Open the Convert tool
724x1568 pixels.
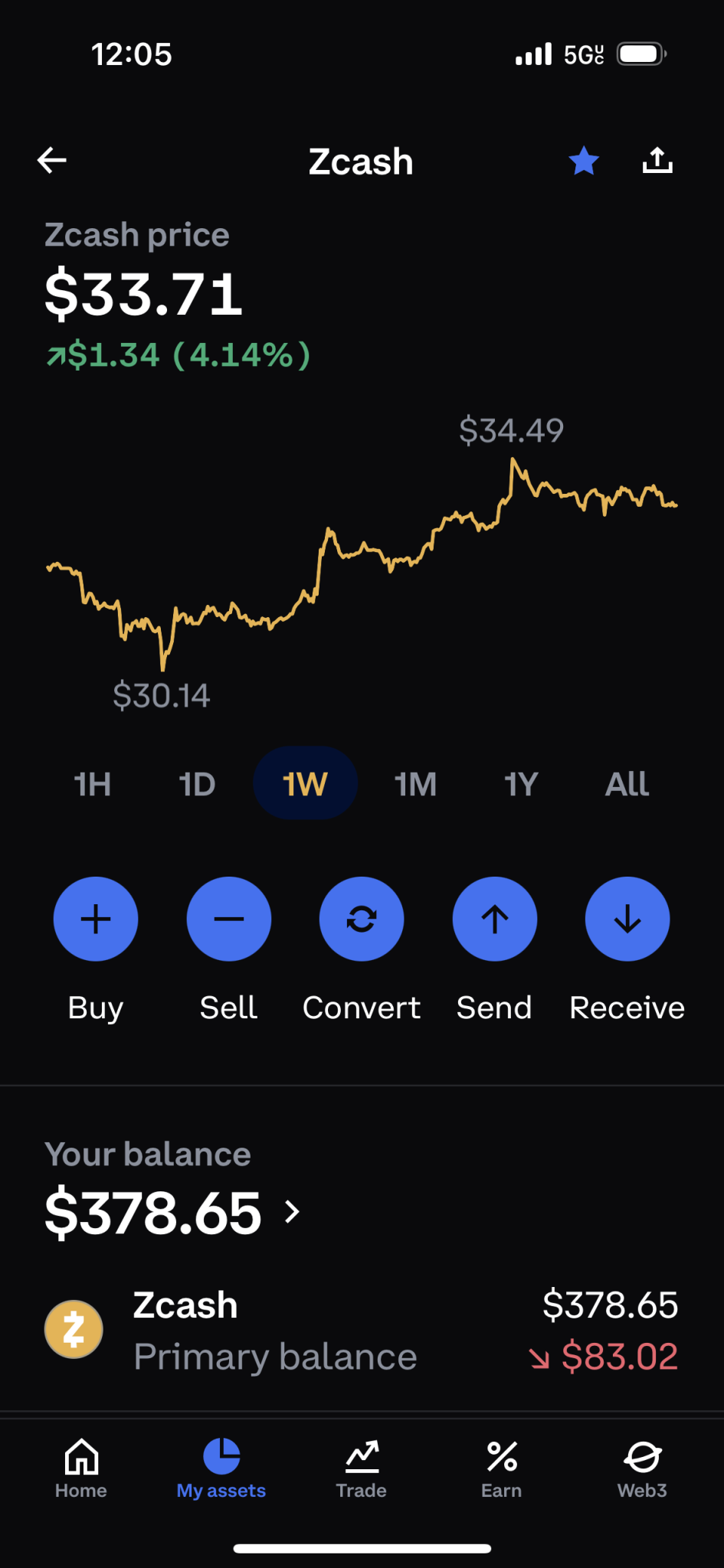point(361,919)
